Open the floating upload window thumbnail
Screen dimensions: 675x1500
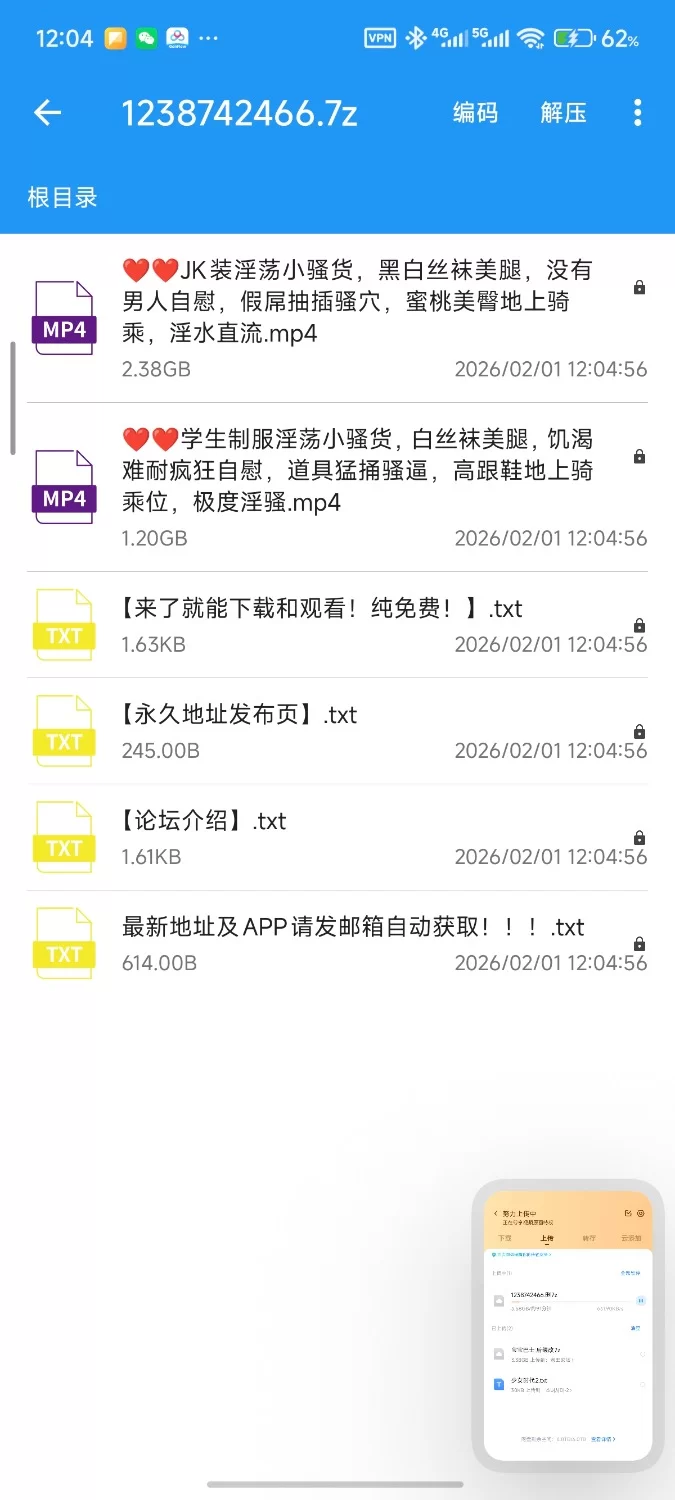click(x=567, y=1325)
